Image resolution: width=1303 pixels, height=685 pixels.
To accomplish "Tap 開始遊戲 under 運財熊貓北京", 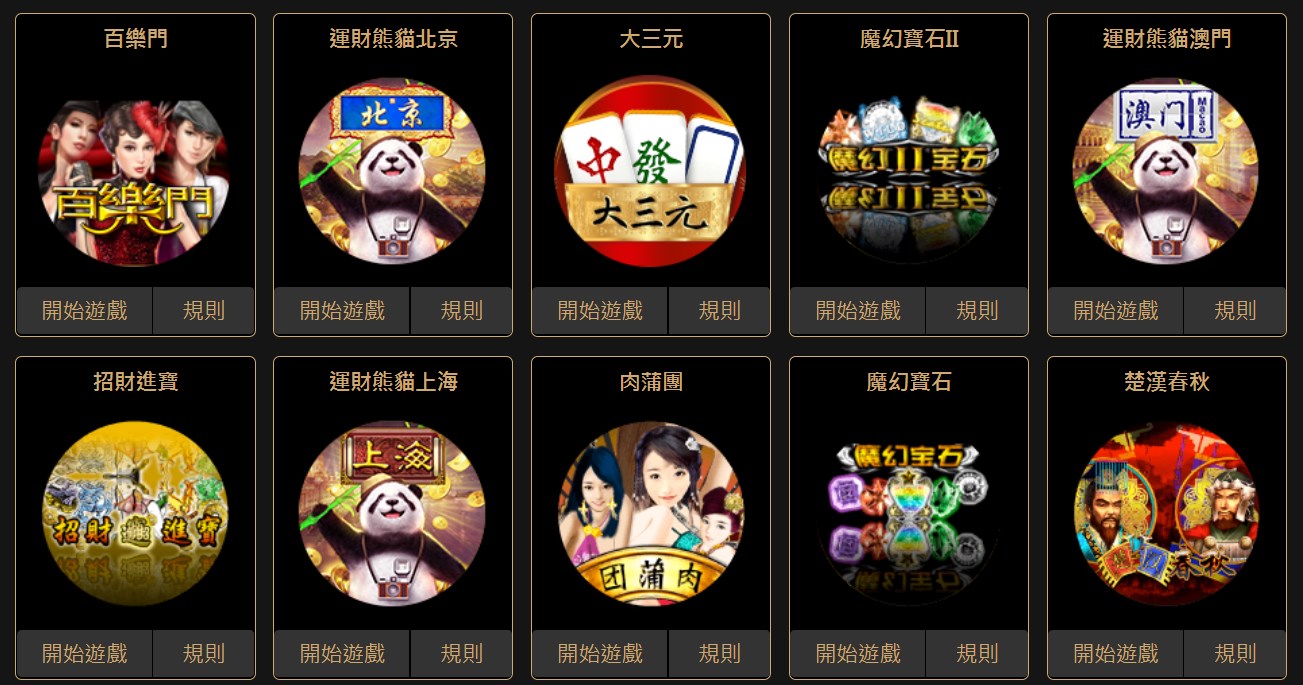I will point(342,310).
